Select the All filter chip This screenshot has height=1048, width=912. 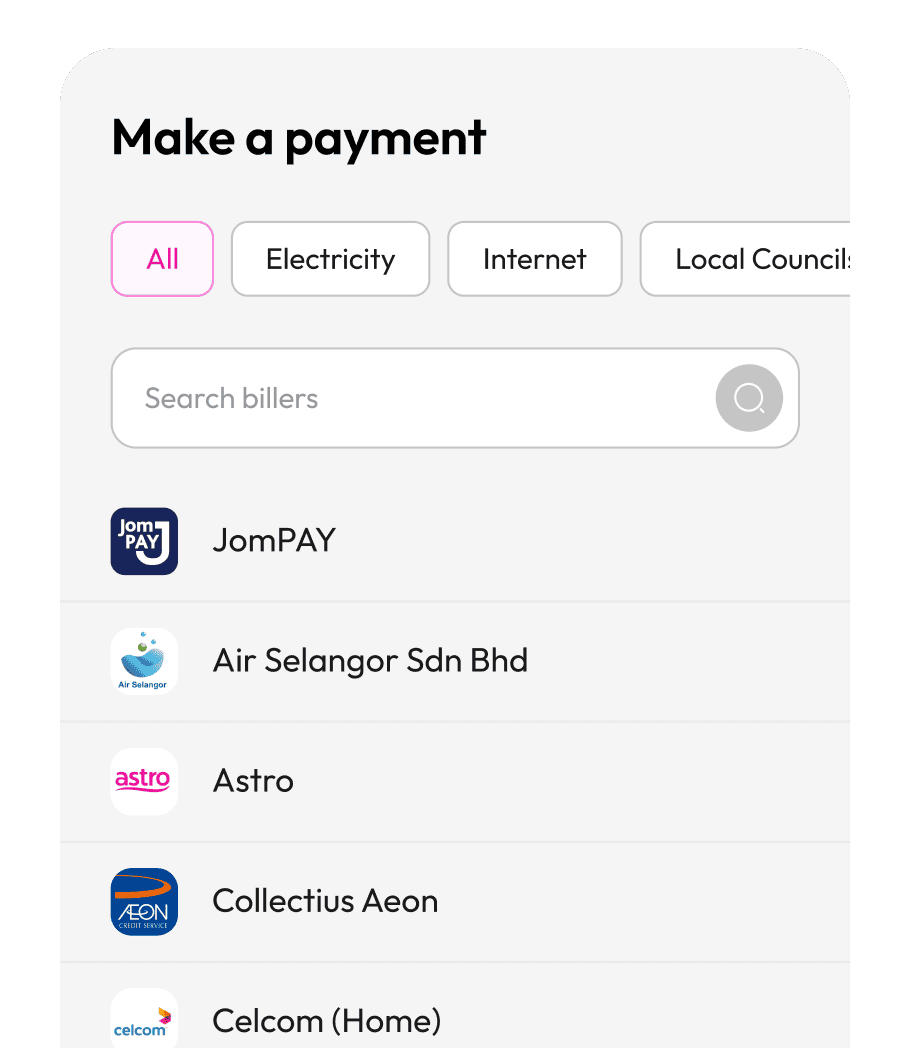click(x=162, y=259)
